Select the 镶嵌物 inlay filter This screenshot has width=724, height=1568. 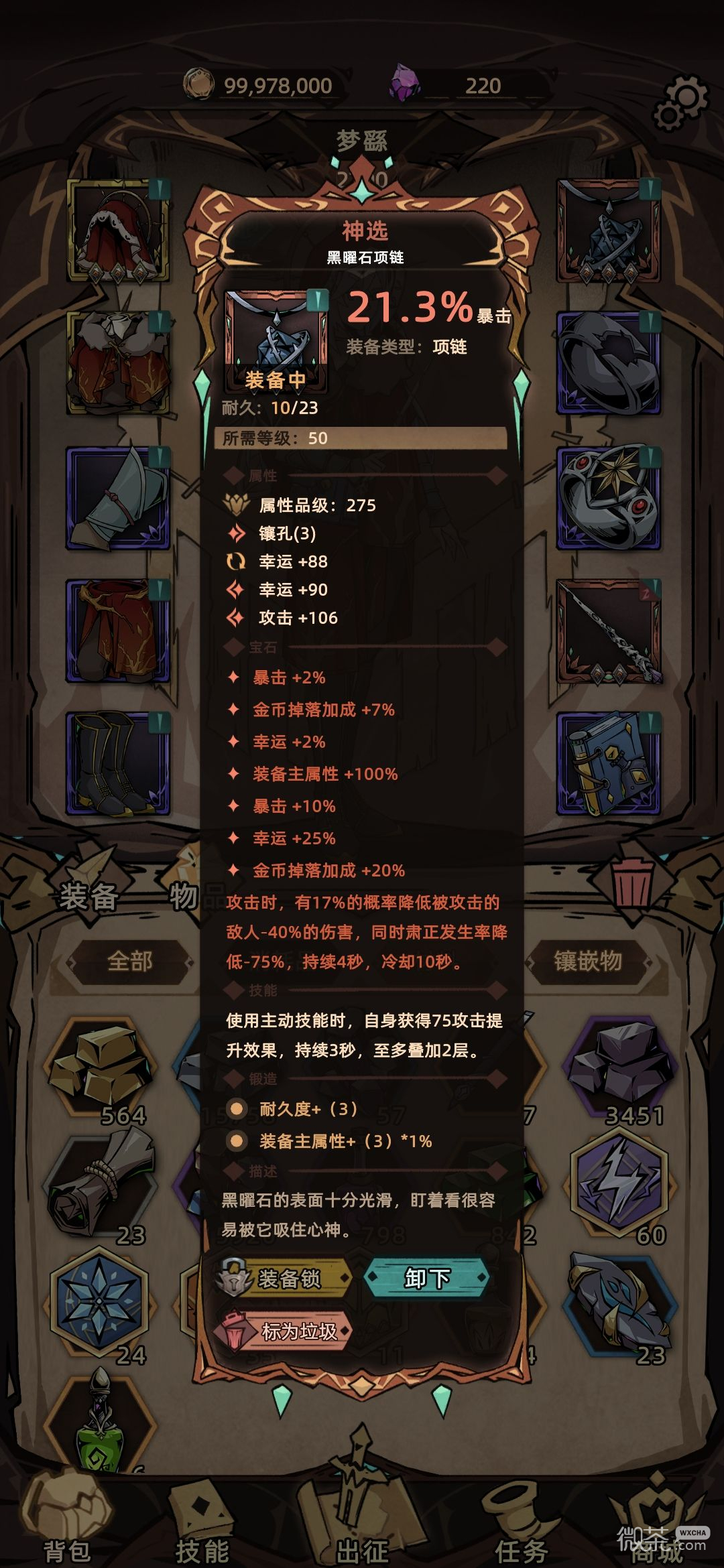(588, 962)
